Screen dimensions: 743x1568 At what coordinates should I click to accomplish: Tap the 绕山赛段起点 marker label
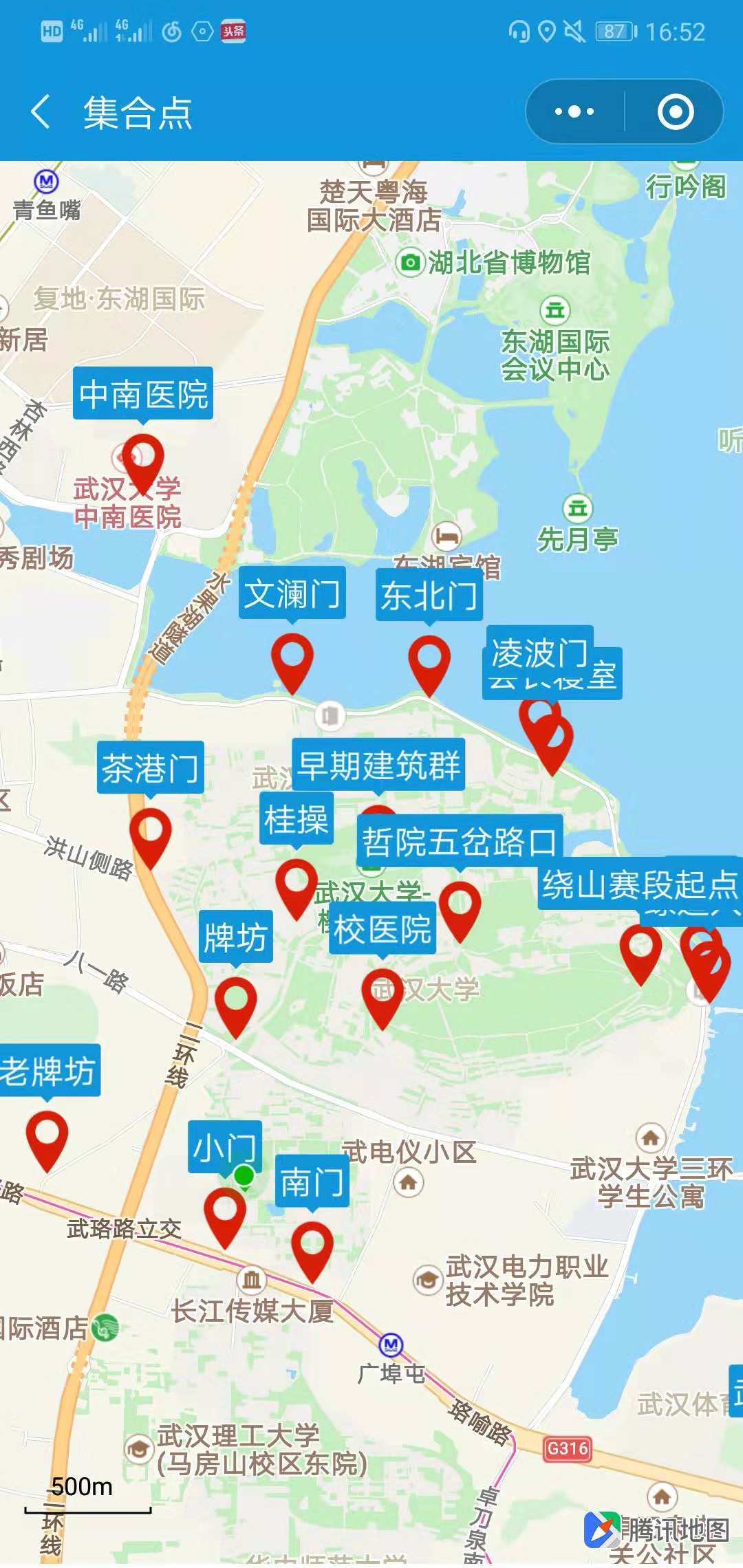tap(638, 884)
